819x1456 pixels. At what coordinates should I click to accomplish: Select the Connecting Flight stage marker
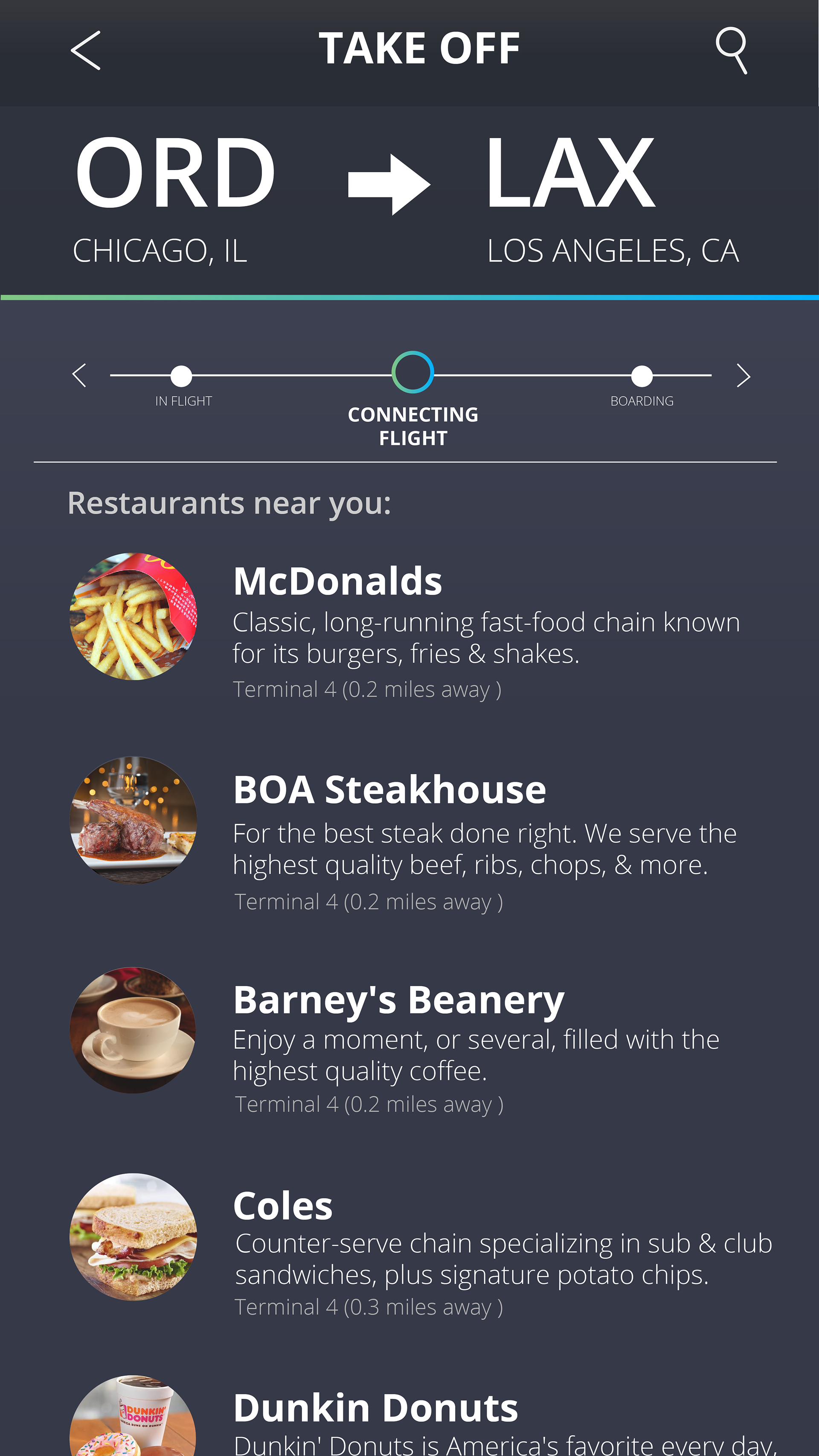pos(413,373)
